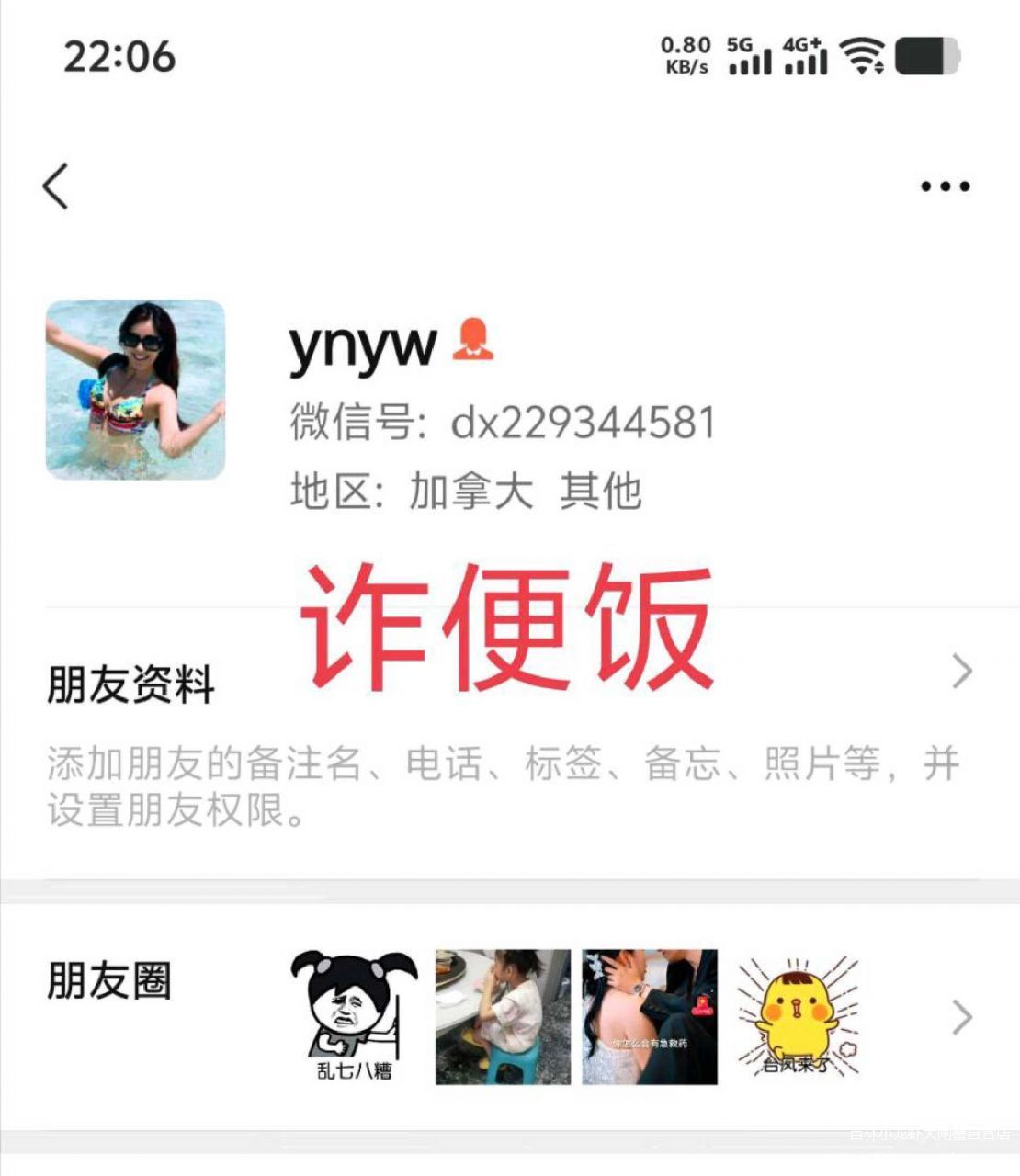This screenshot has height=1176, width=1020.
Task: Open the 朋友资料 settings row
Action: (131, 684)
